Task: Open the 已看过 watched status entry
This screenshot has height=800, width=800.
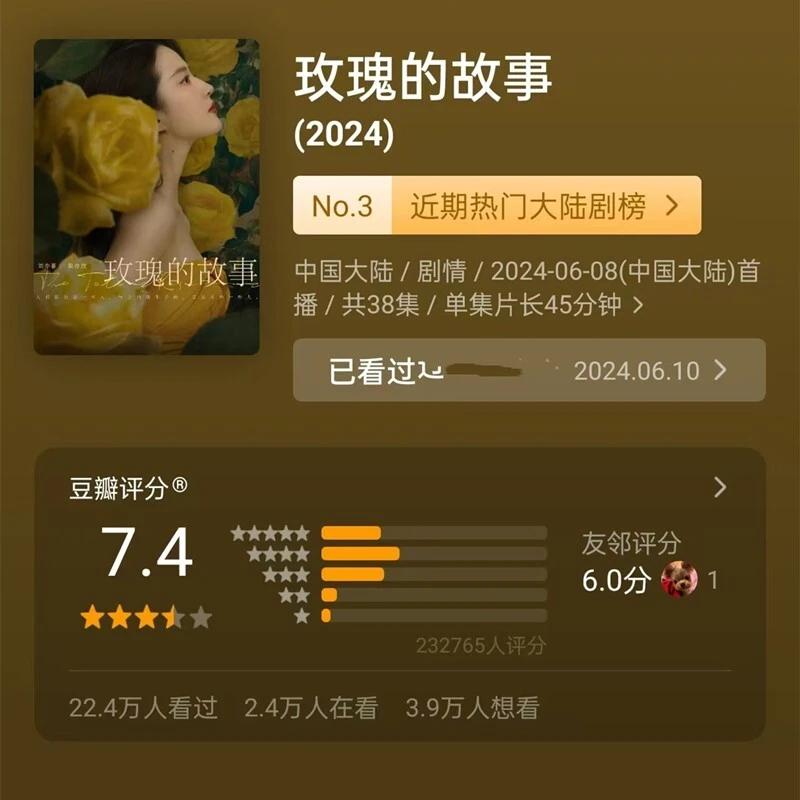Action: (x=528, y=371)
